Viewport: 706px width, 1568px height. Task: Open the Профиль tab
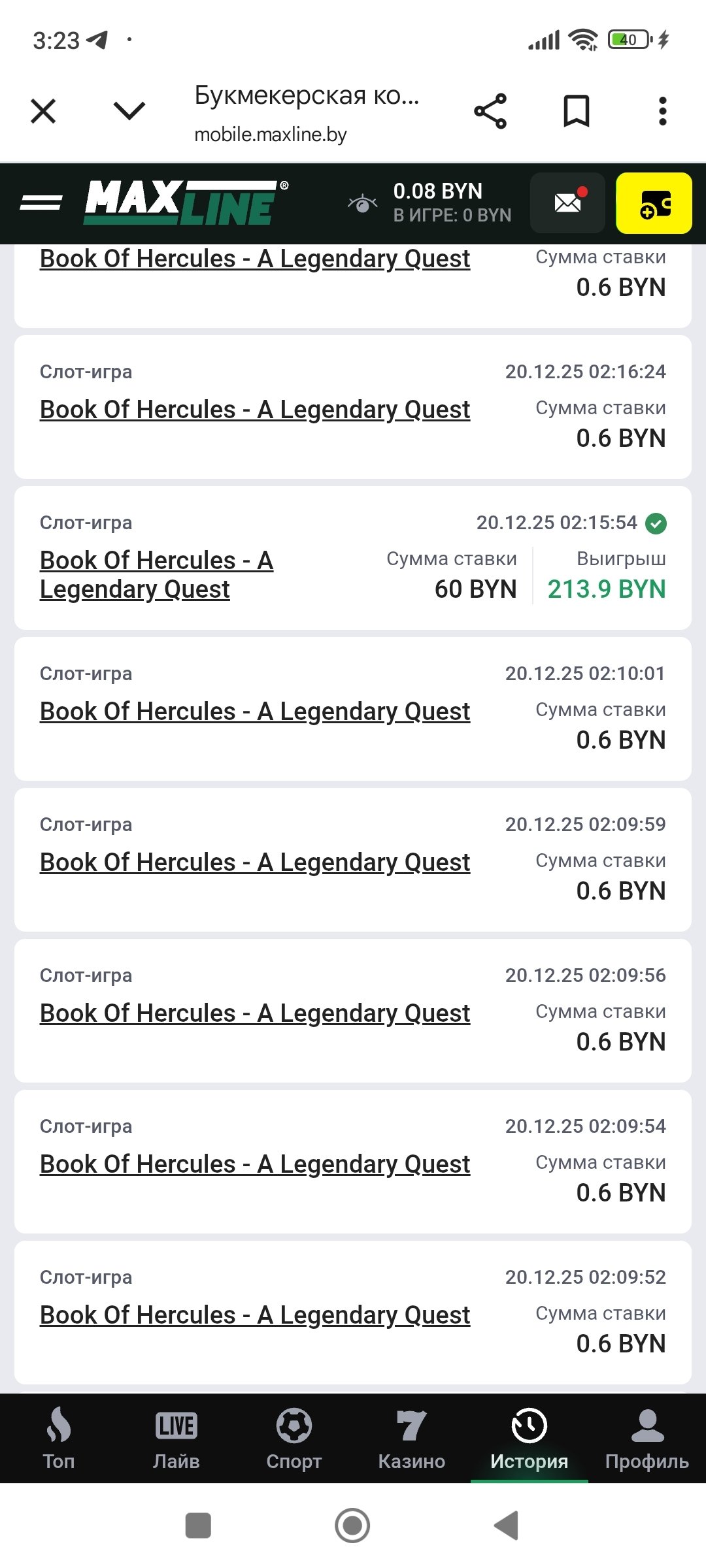(647, 1439)
